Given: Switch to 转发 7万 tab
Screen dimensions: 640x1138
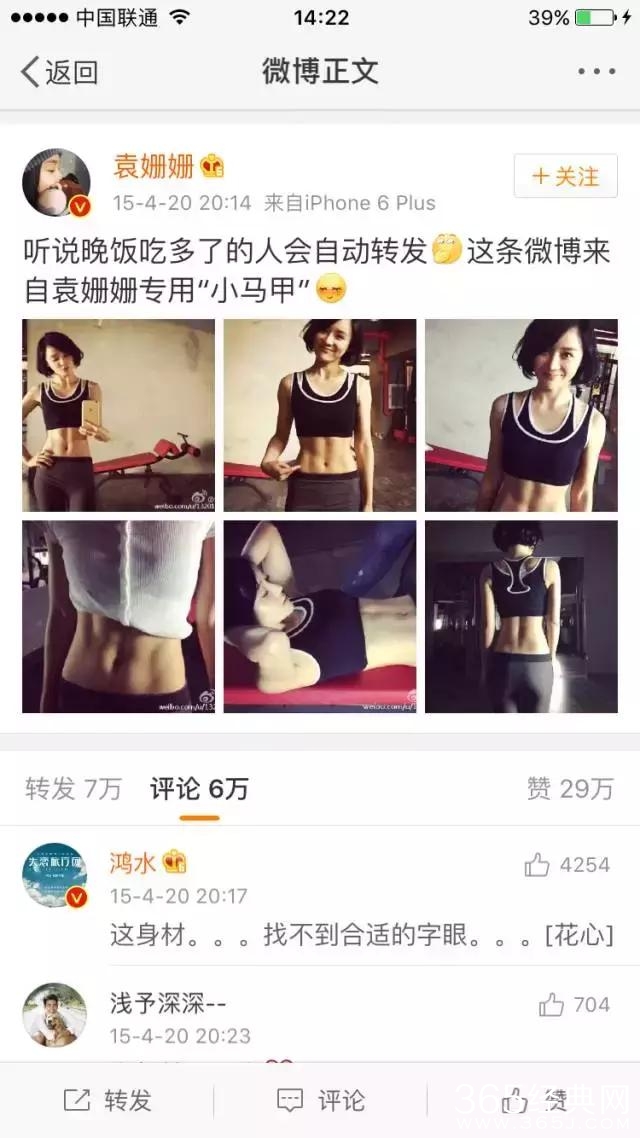Looking at the screenshot, I should (x=73, y=789).
